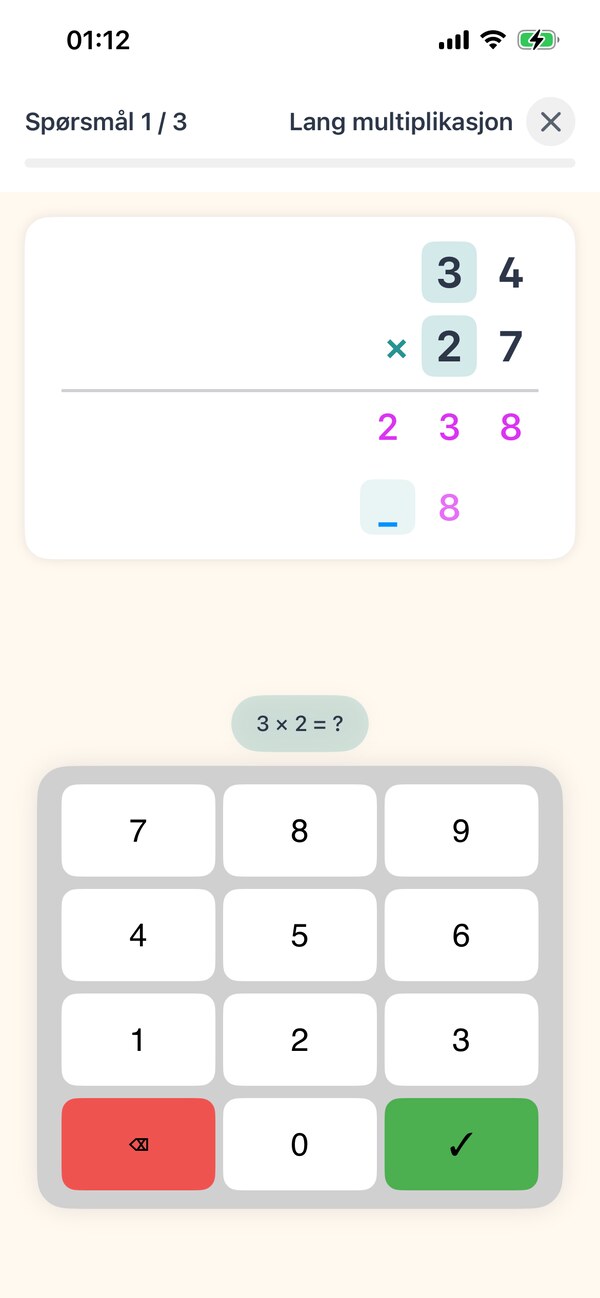Close the Lang multiplikasjon quiz
This screenshot has width=600, height=1298.
tap(551, 122)
